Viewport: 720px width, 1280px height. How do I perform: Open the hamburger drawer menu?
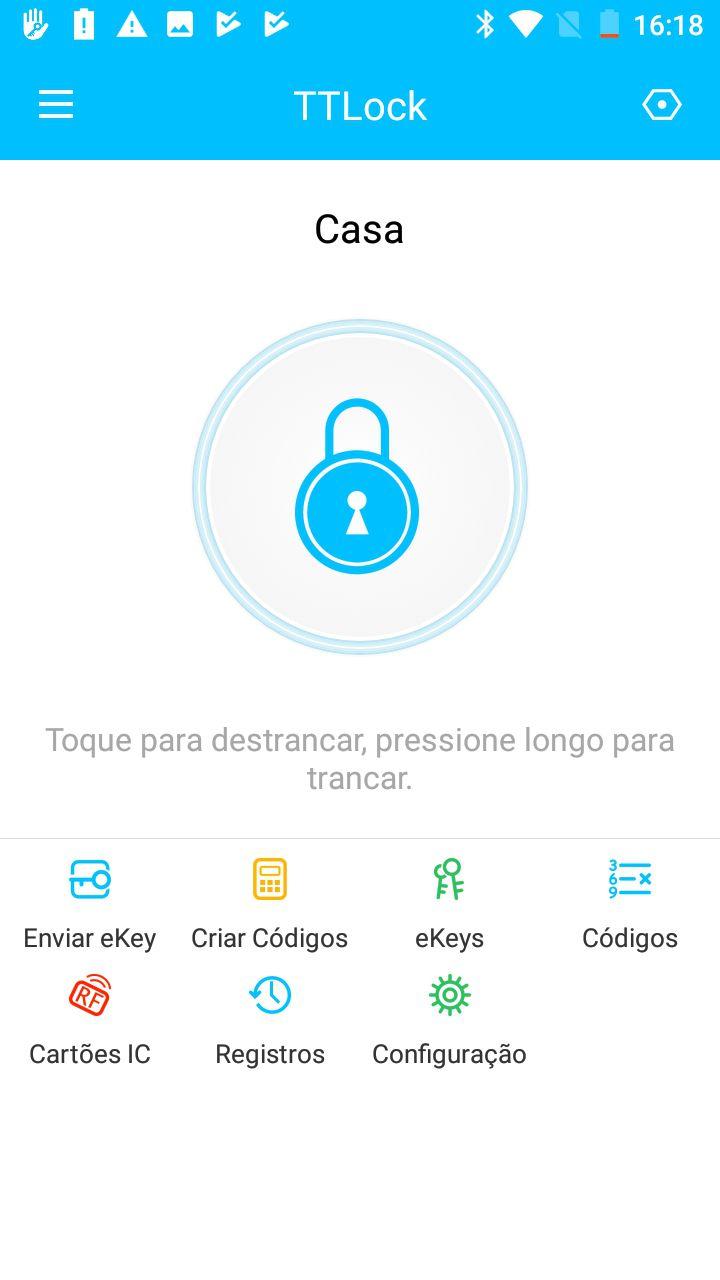click(x=56, y=105)
